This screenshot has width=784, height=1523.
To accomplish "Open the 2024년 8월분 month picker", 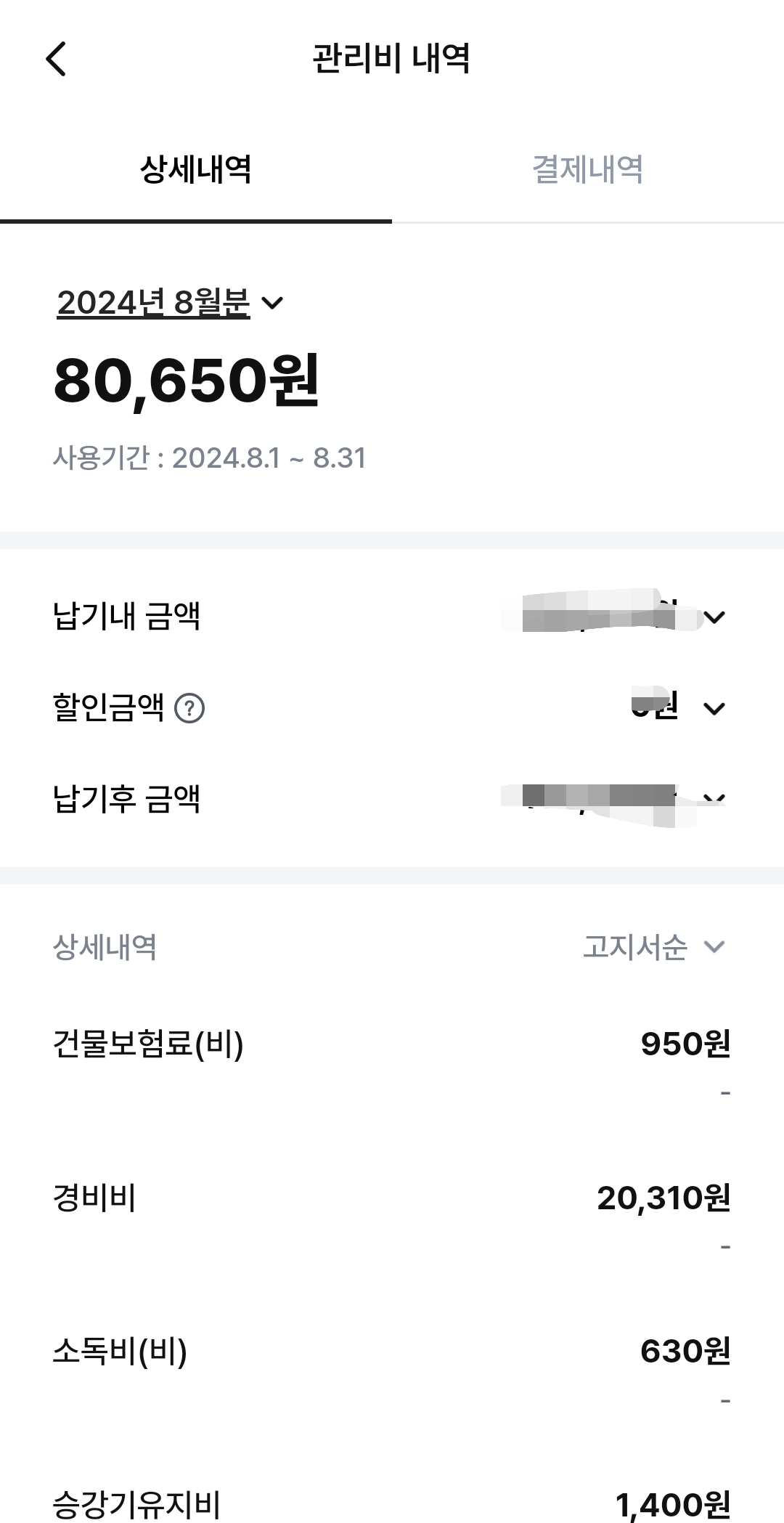I will pyautogui.click(x=170, y=302).
